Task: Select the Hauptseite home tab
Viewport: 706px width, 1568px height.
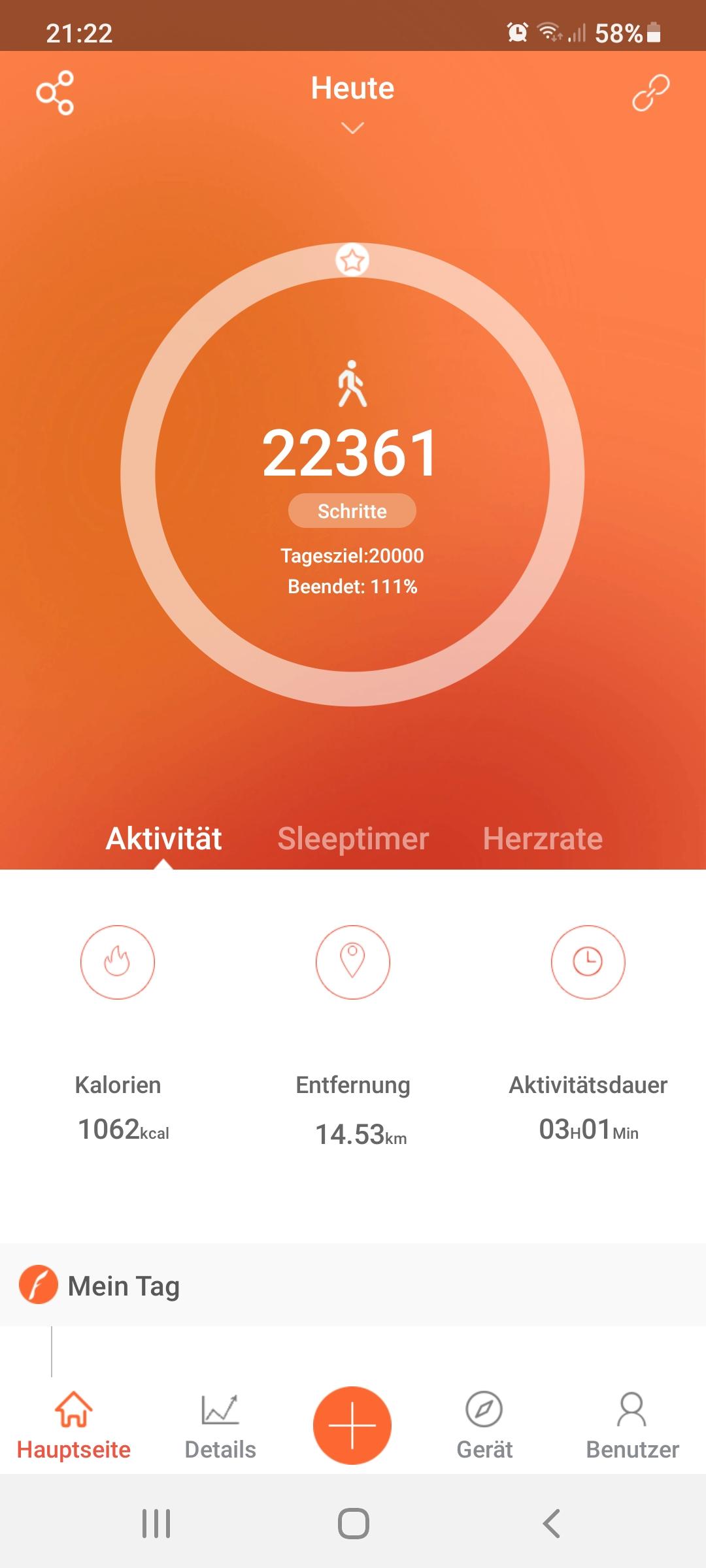Action: pos(74,1428)
